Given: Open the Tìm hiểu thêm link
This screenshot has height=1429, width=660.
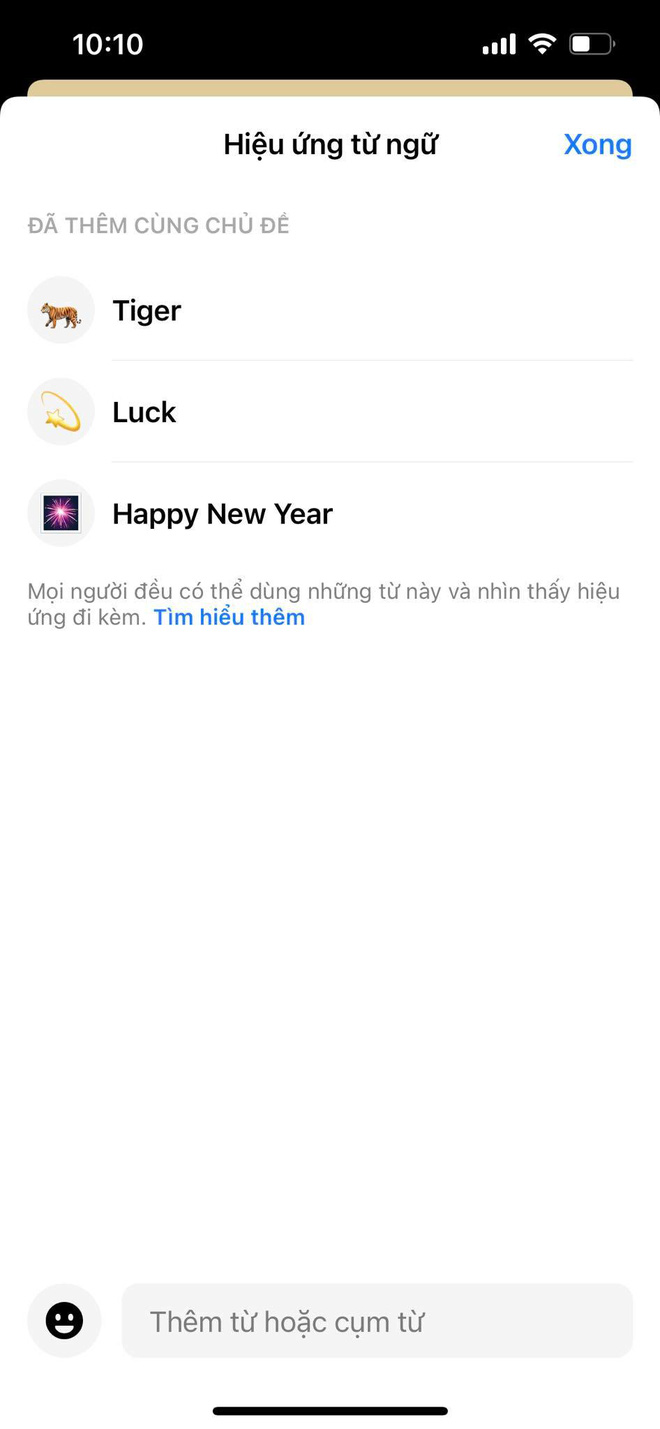Looking at the screenshot, I should coord(229,617).
